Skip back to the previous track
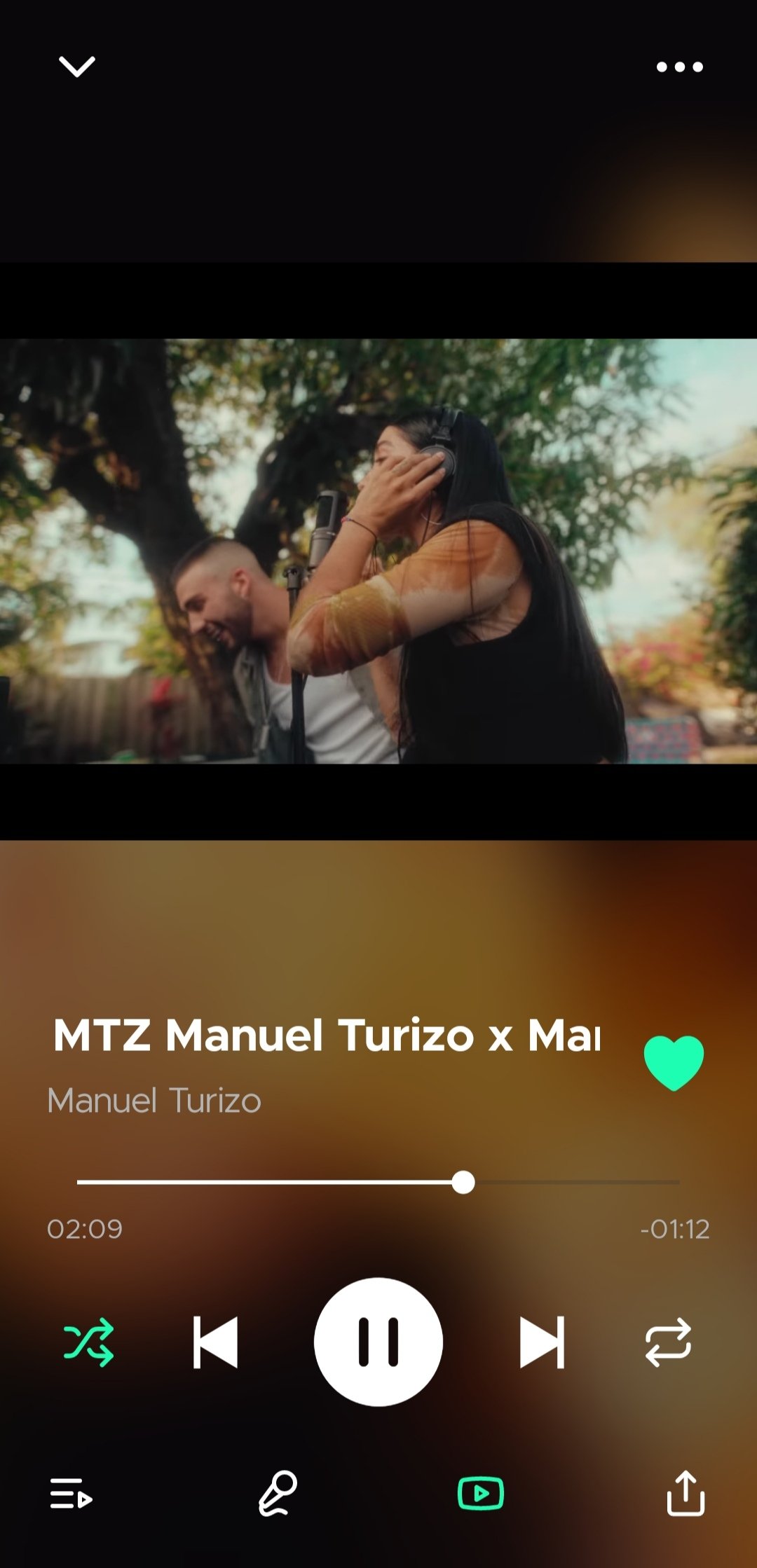Screen dimensions: 757x1568 [216, 1342]
